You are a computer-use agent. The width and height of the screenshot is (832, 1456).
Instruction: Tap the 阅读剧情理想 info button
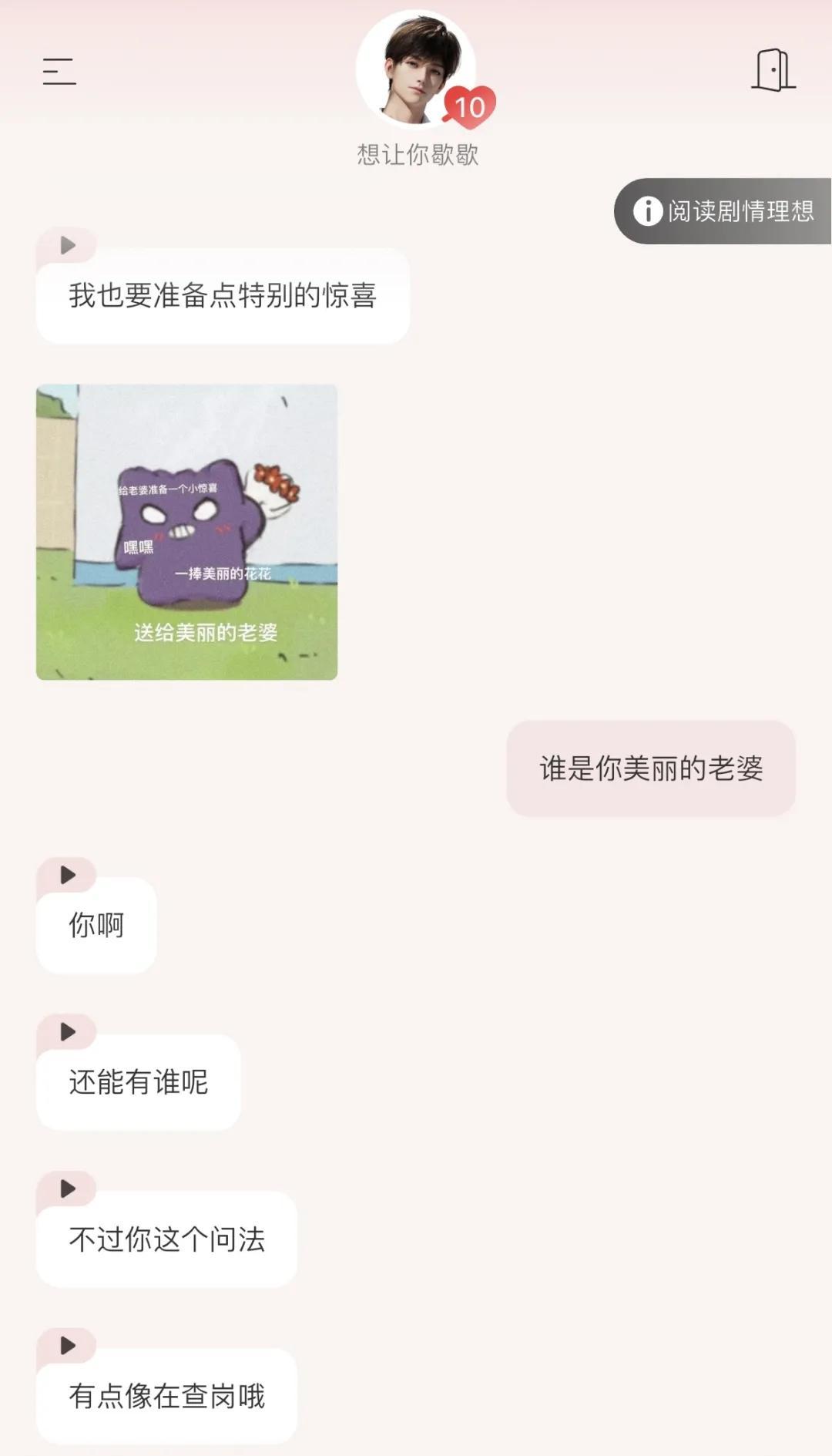coord(723,211)
